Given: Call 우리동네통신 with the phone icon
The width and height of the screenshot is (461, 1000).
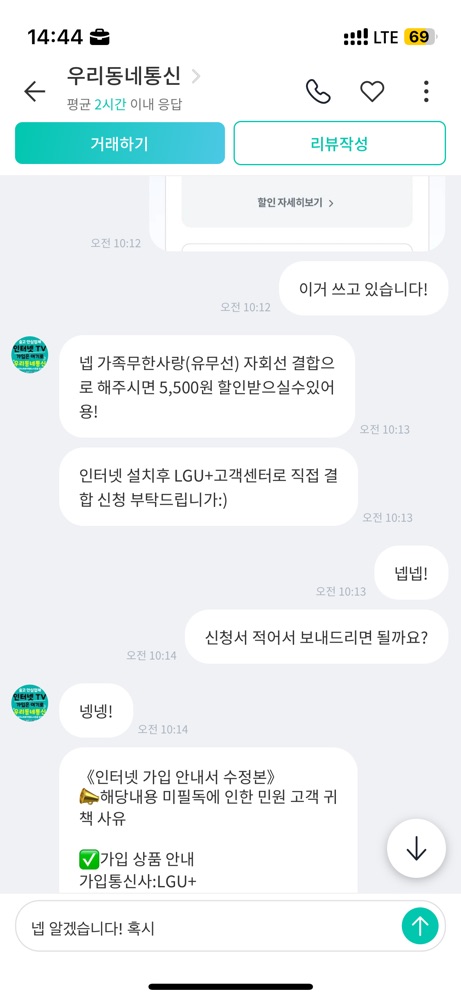Looking at the screenshot, I should (x=318, y=92).
